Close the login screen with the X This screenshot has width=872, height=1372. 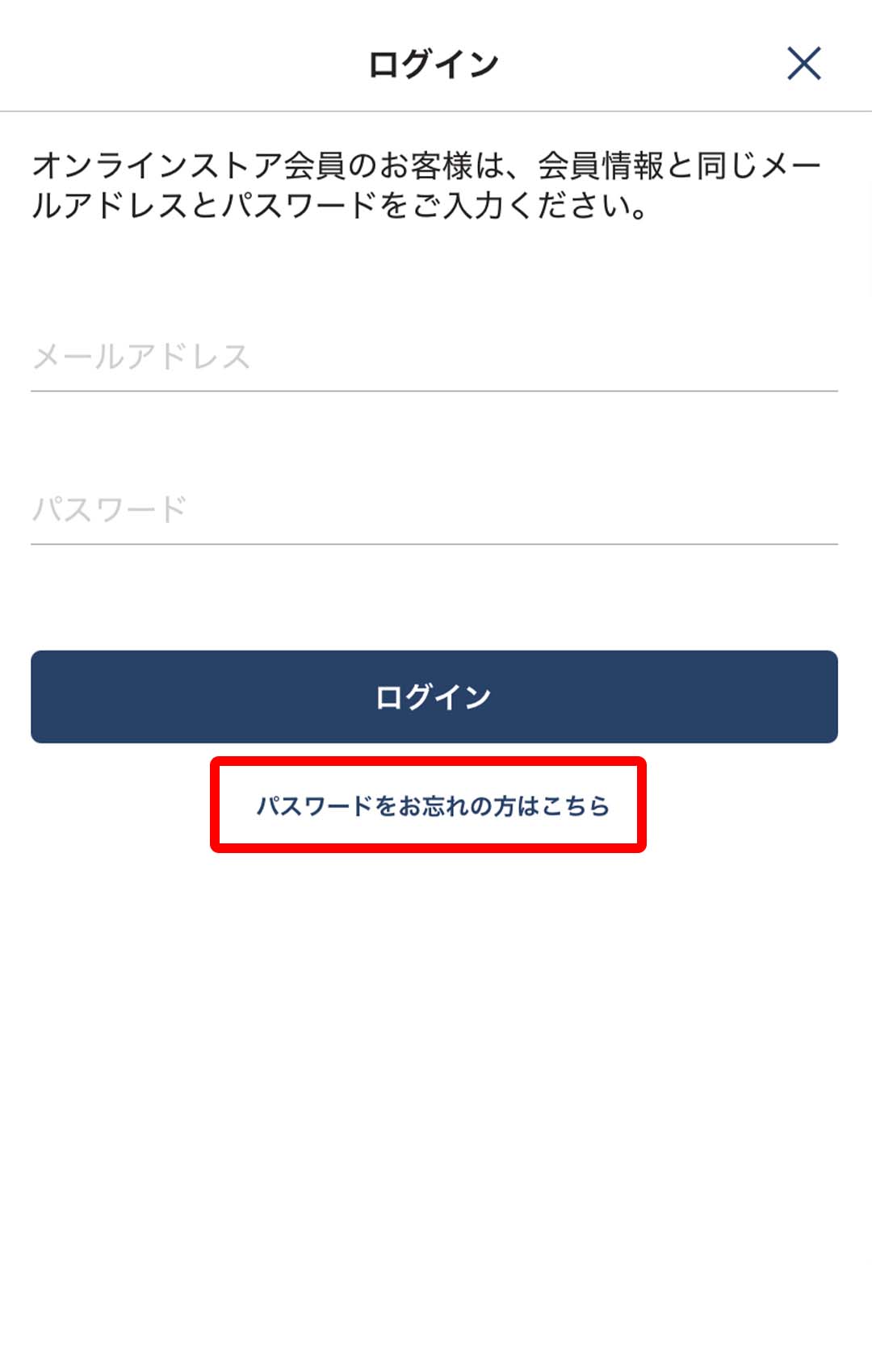click(x=803, y=64)
